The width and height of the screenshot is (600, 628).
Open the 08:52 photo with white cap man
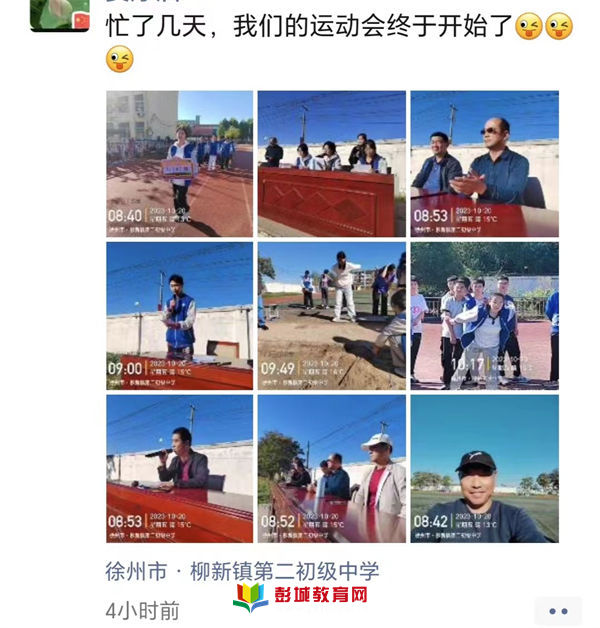(x=332, y=468)
